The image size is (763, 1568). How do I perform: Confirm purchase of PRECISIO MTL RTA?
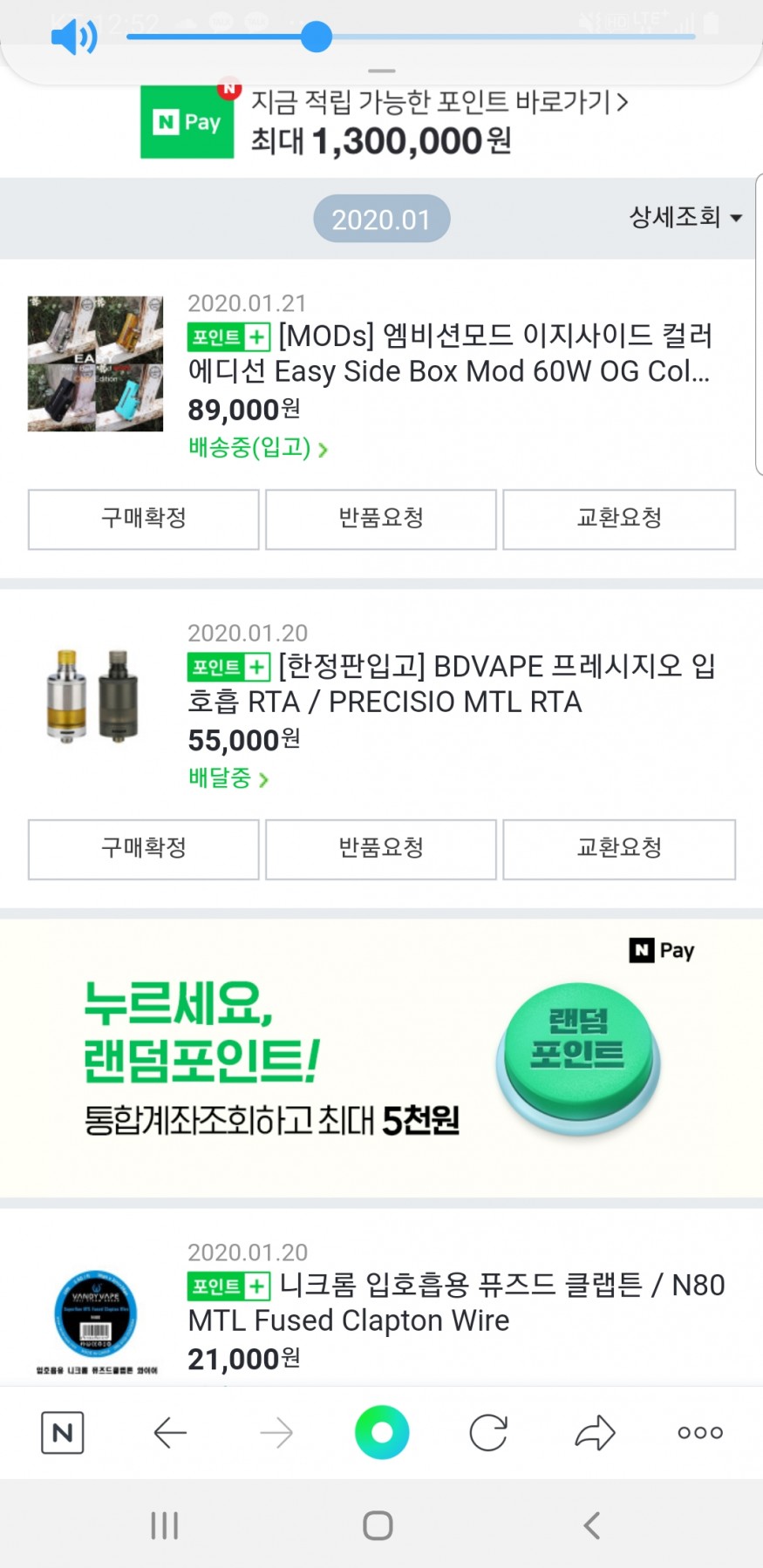tap(144, 848)
